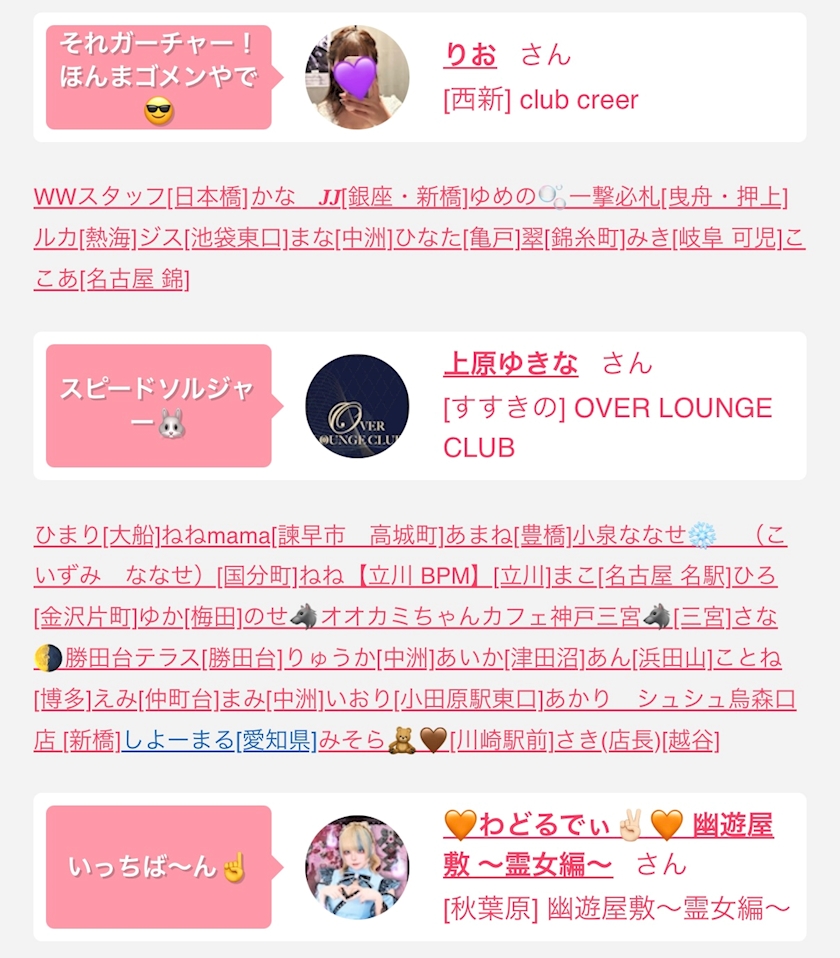The height and width of the screenshot is (958, 840).
Task: Open the わどるでぃ 幽遊屋敷 profile link
Action: click(x=608, y=844)
